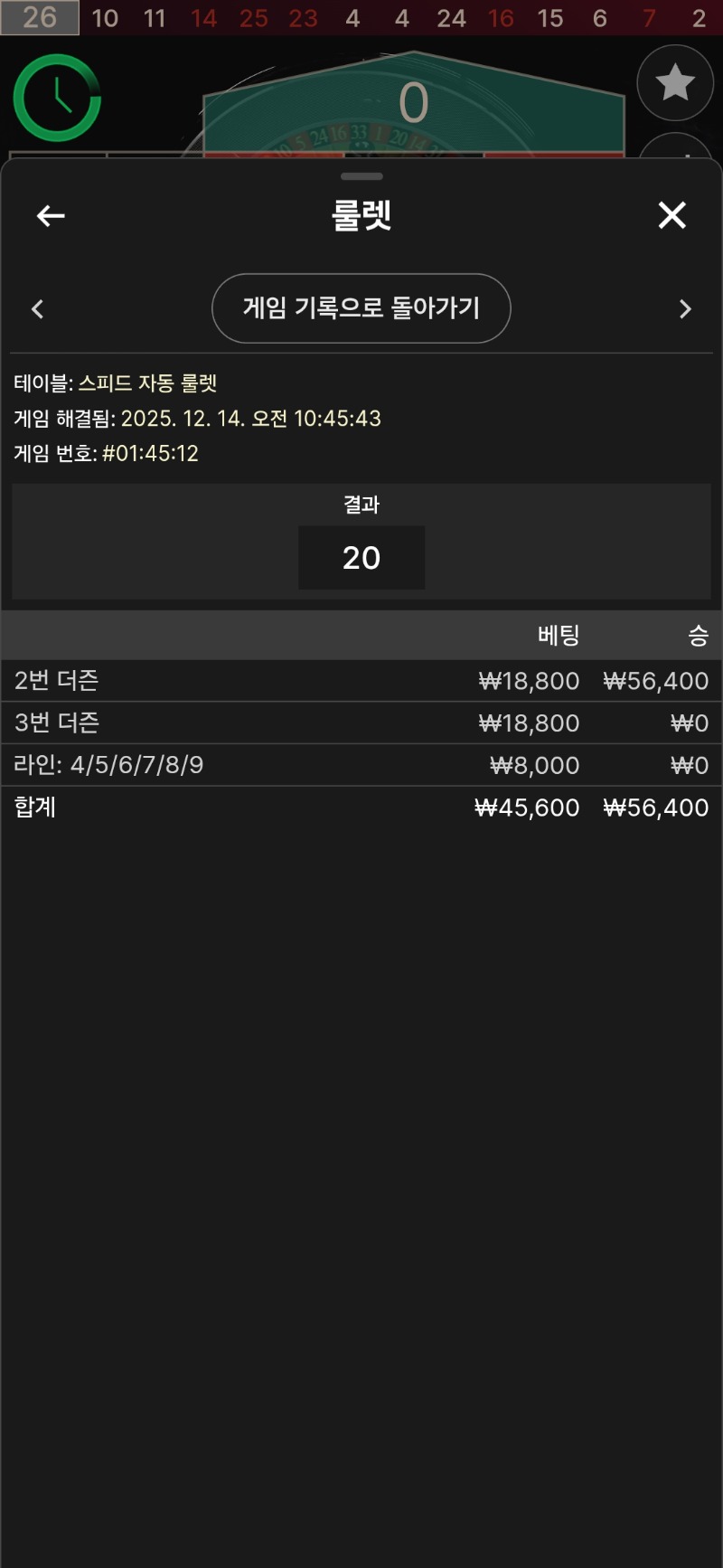Viewport: 723px width, 1568px height.
Task: Click number 2 at the right of history strip
Action: (699, 18)
